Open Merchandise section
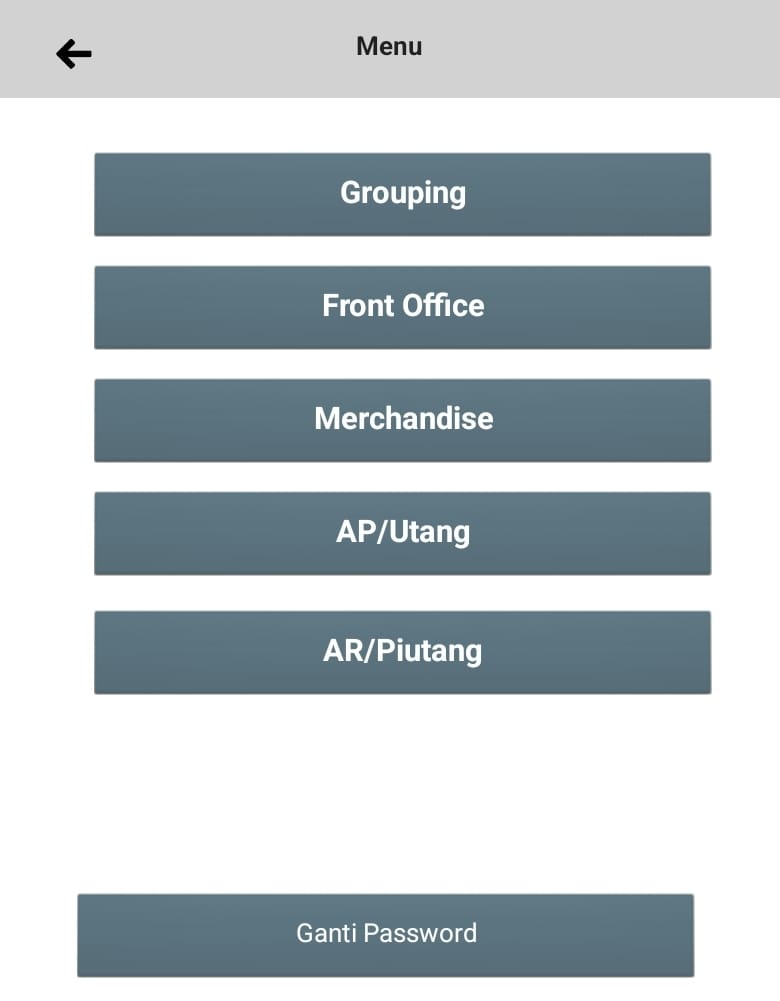This screenshot has height=1001, width=780. [x=403, y=421]
